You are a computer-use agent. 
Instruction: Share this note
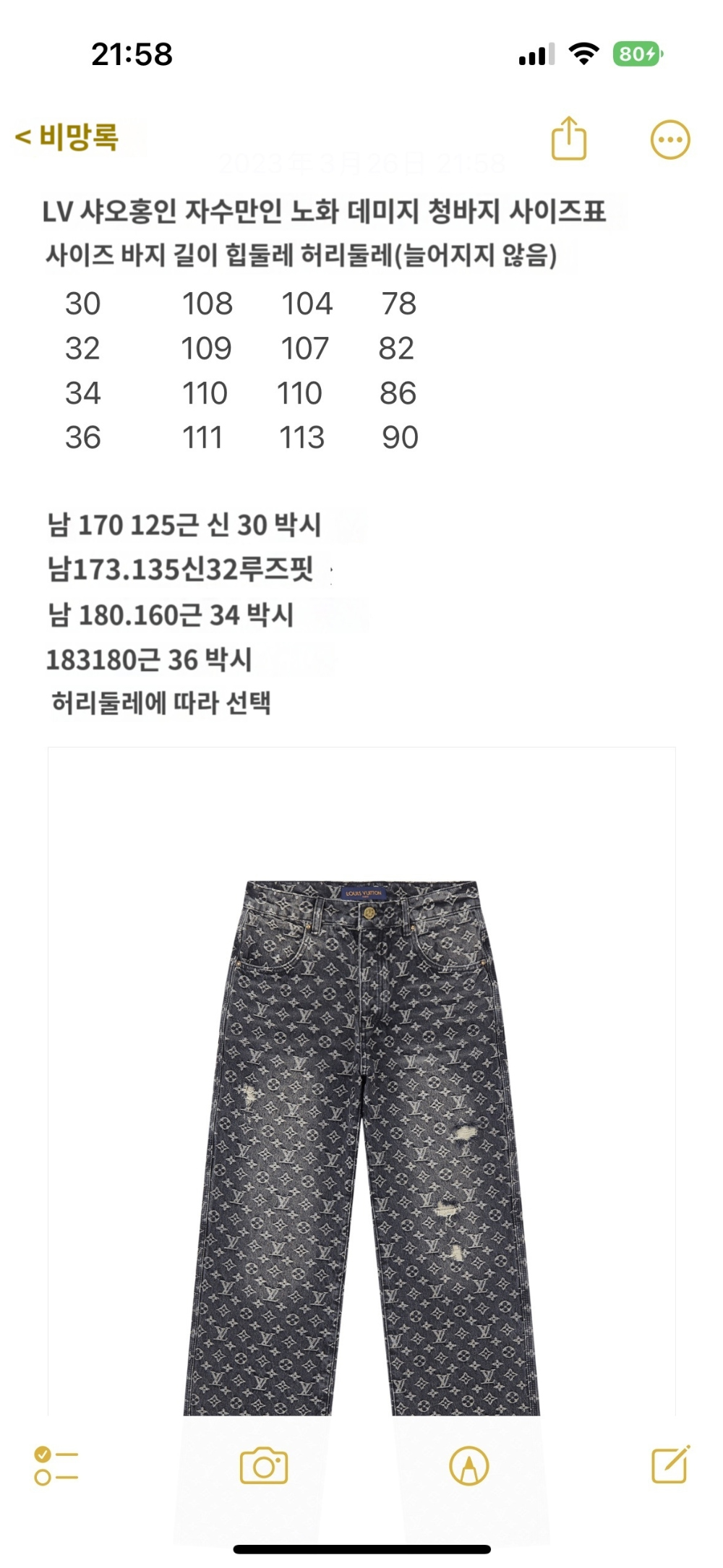click(569, 138)
